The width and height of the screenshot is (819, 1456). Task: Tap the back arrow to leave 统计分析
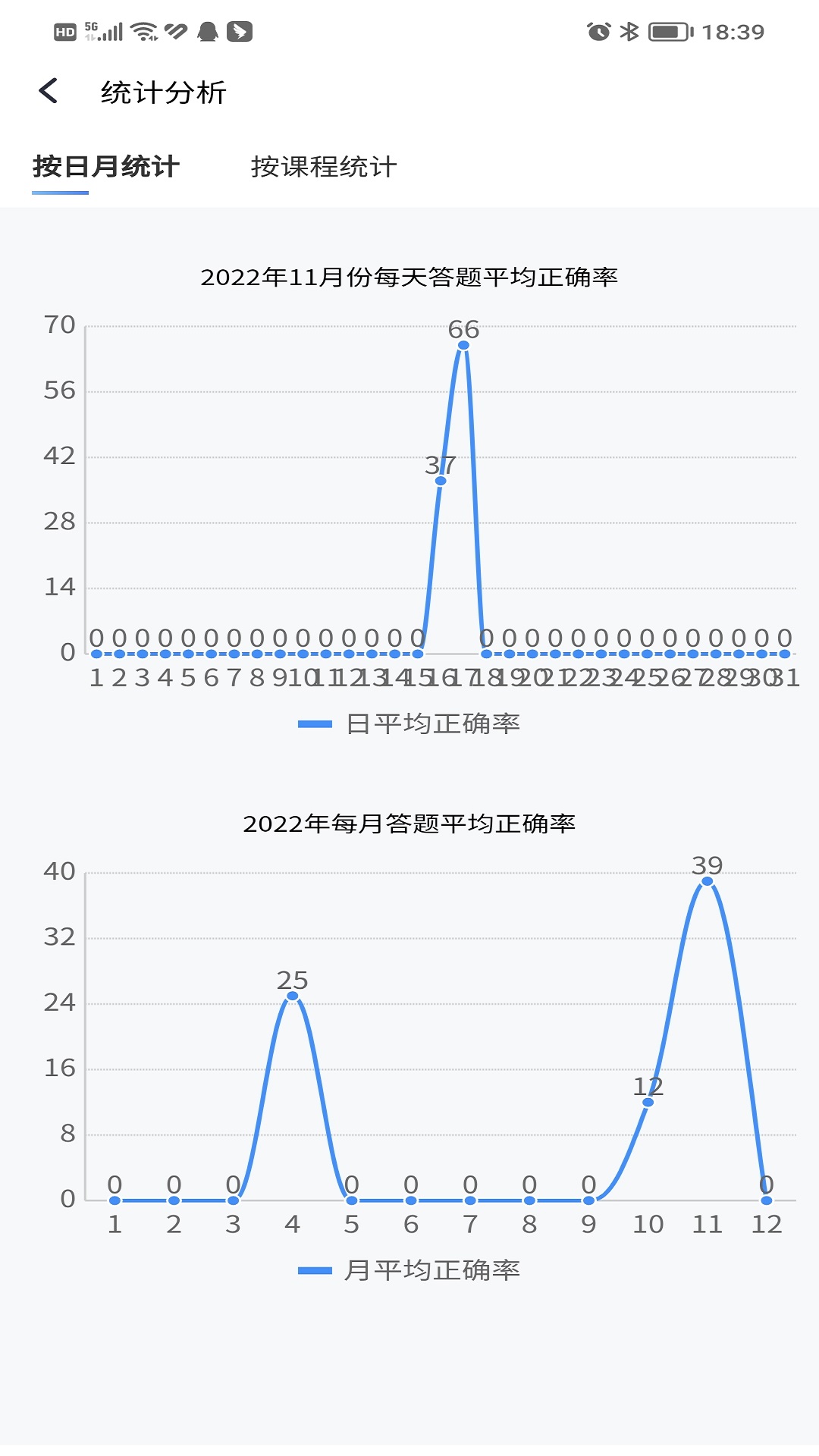click(49, 92)
